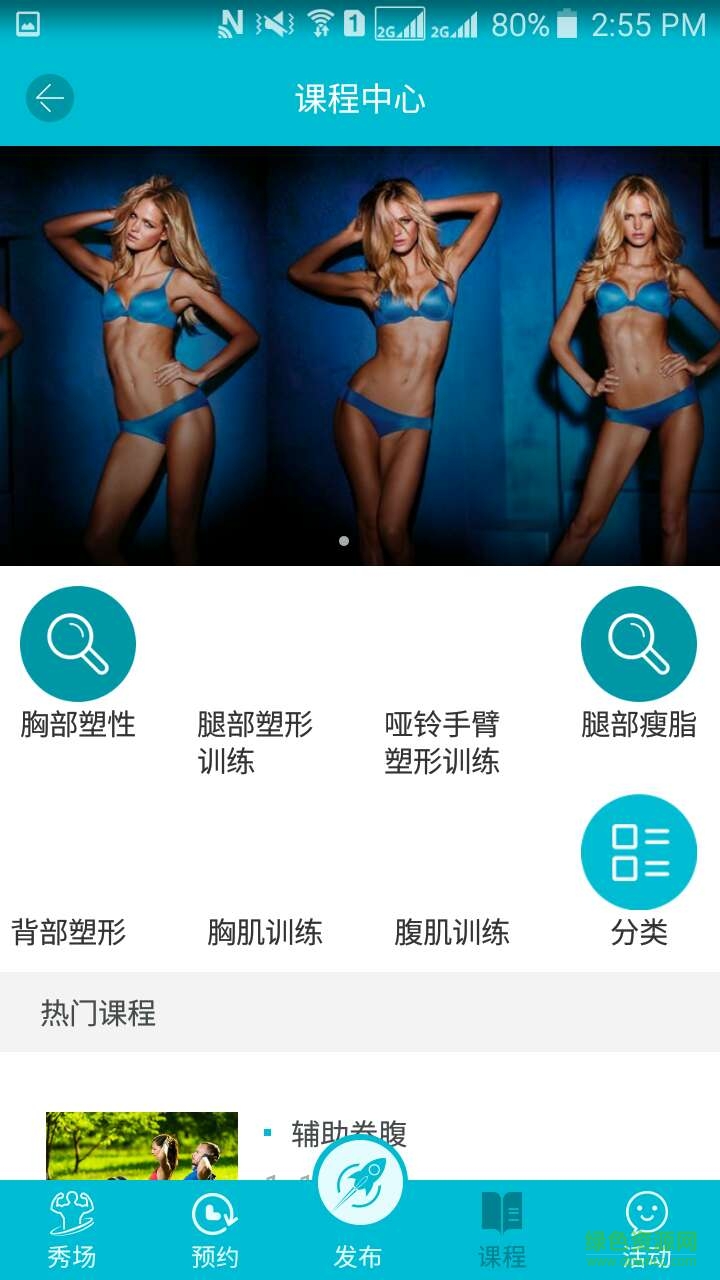Tap the 分类 grid icon

pos(638,851)
